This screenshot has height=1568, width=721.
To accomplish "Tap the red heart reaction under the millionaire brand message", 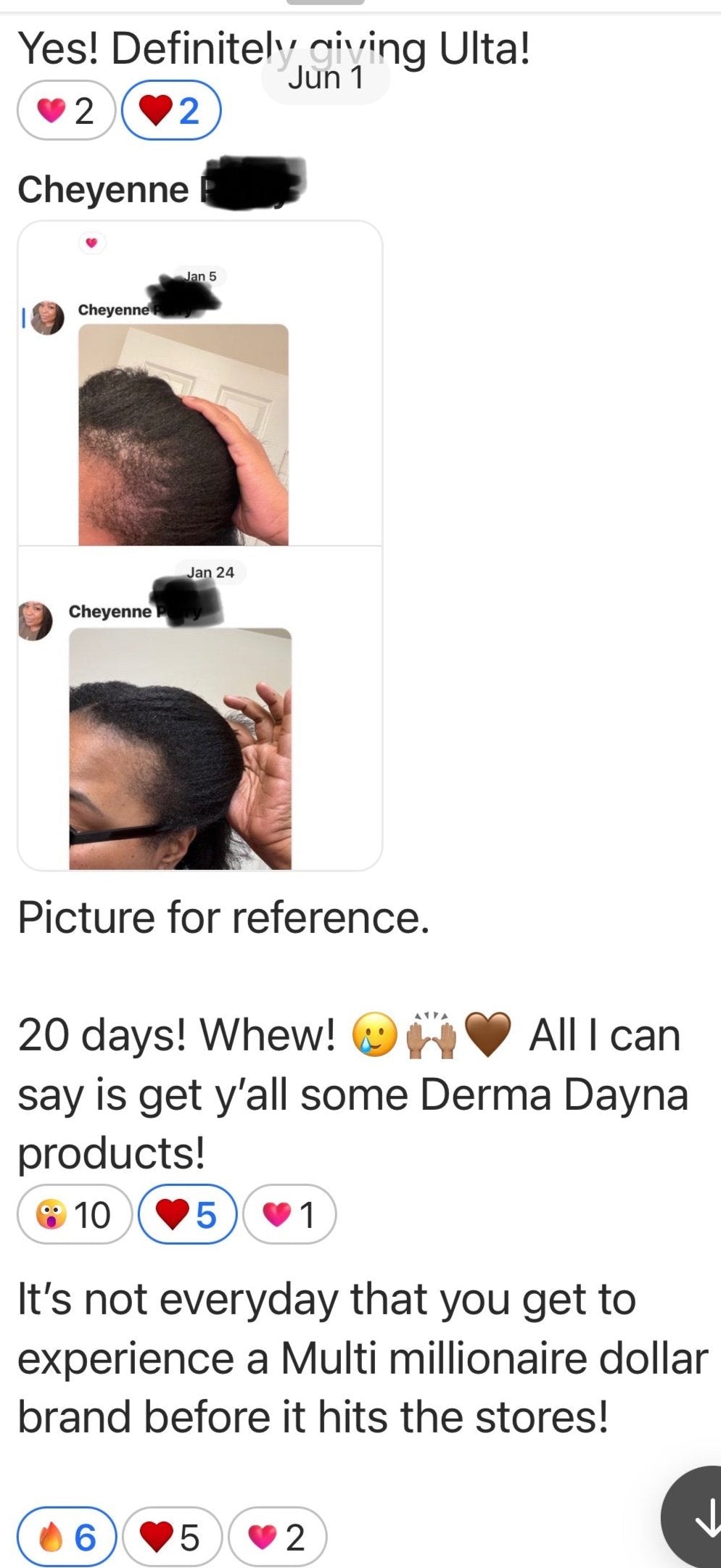I will coord(171,1537).
